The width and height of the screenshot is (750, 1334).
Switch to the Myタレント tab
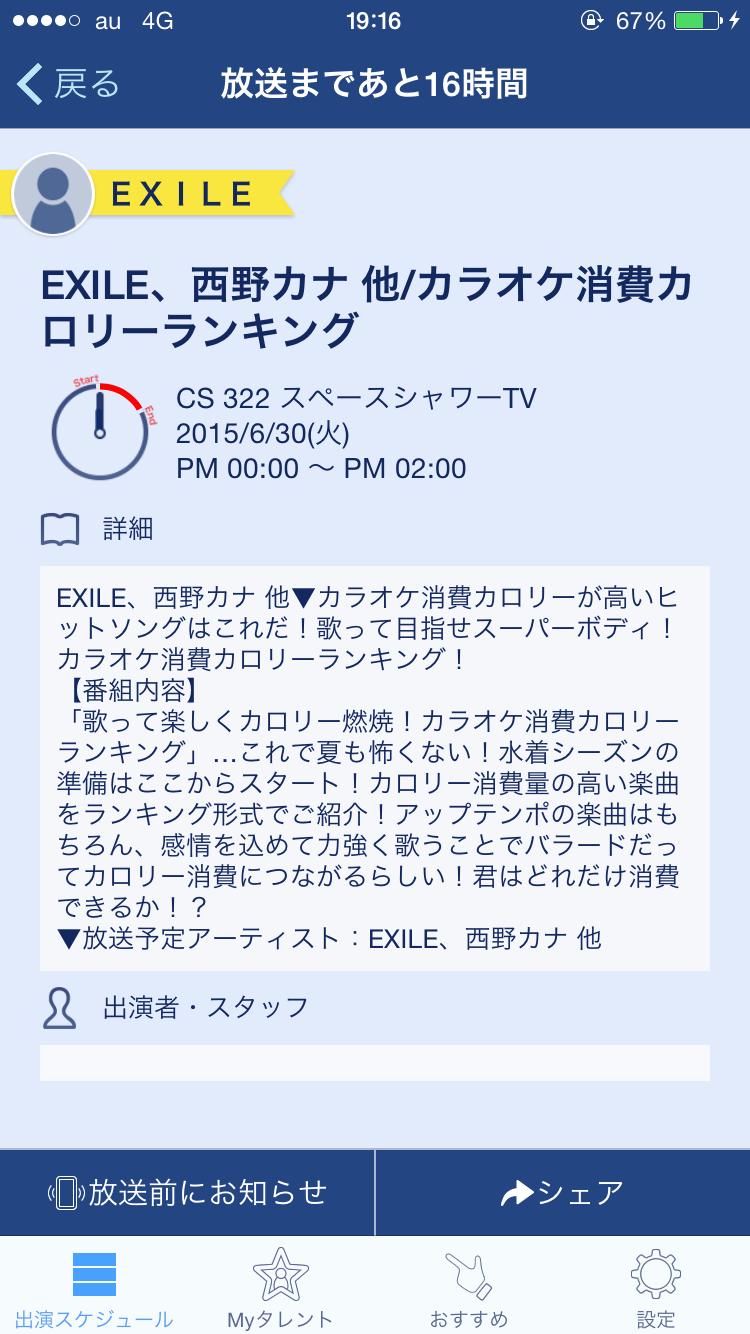point(281,1285)
